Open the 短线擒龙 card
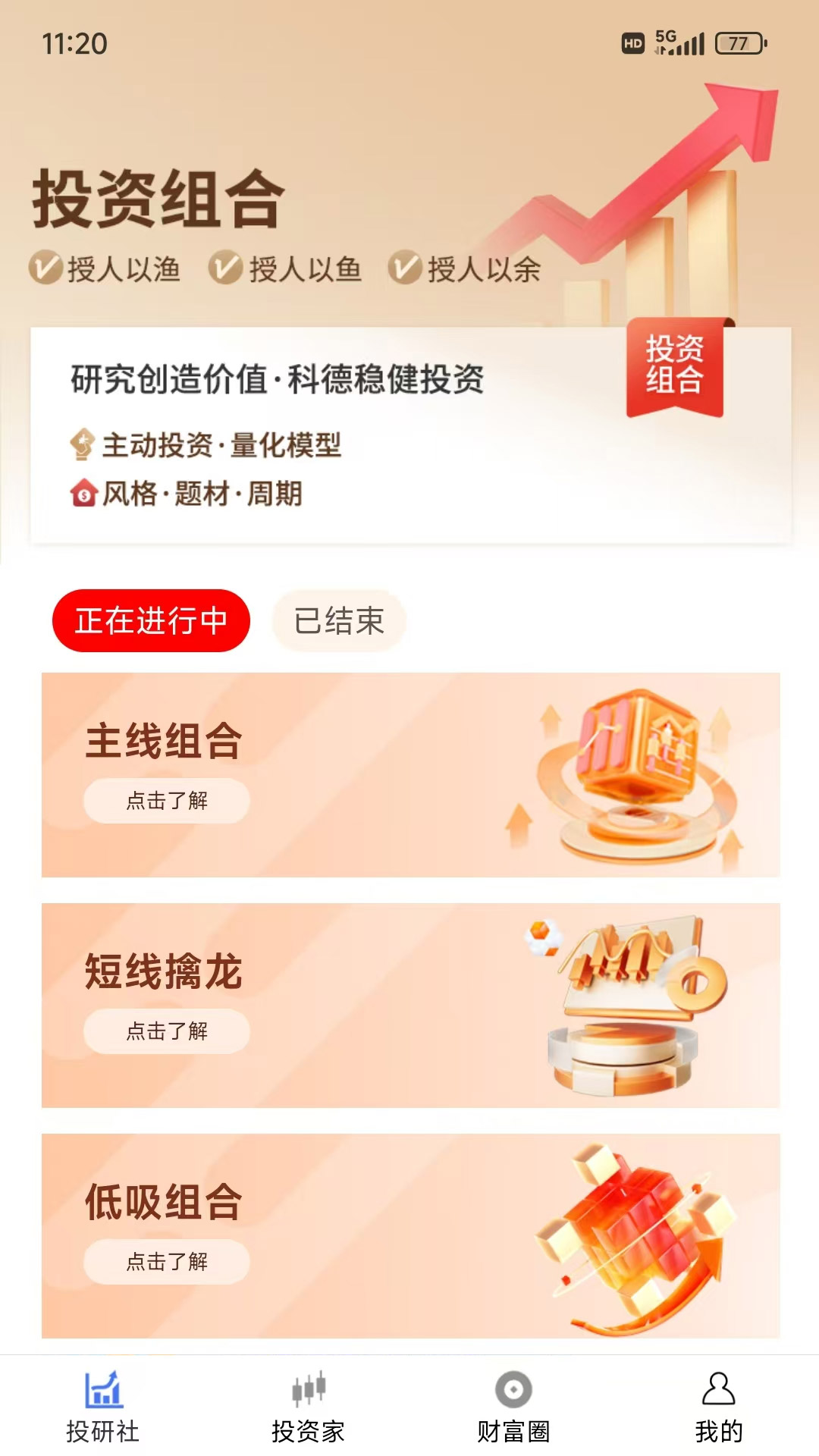The image size is (819, 1456). 410,1006
